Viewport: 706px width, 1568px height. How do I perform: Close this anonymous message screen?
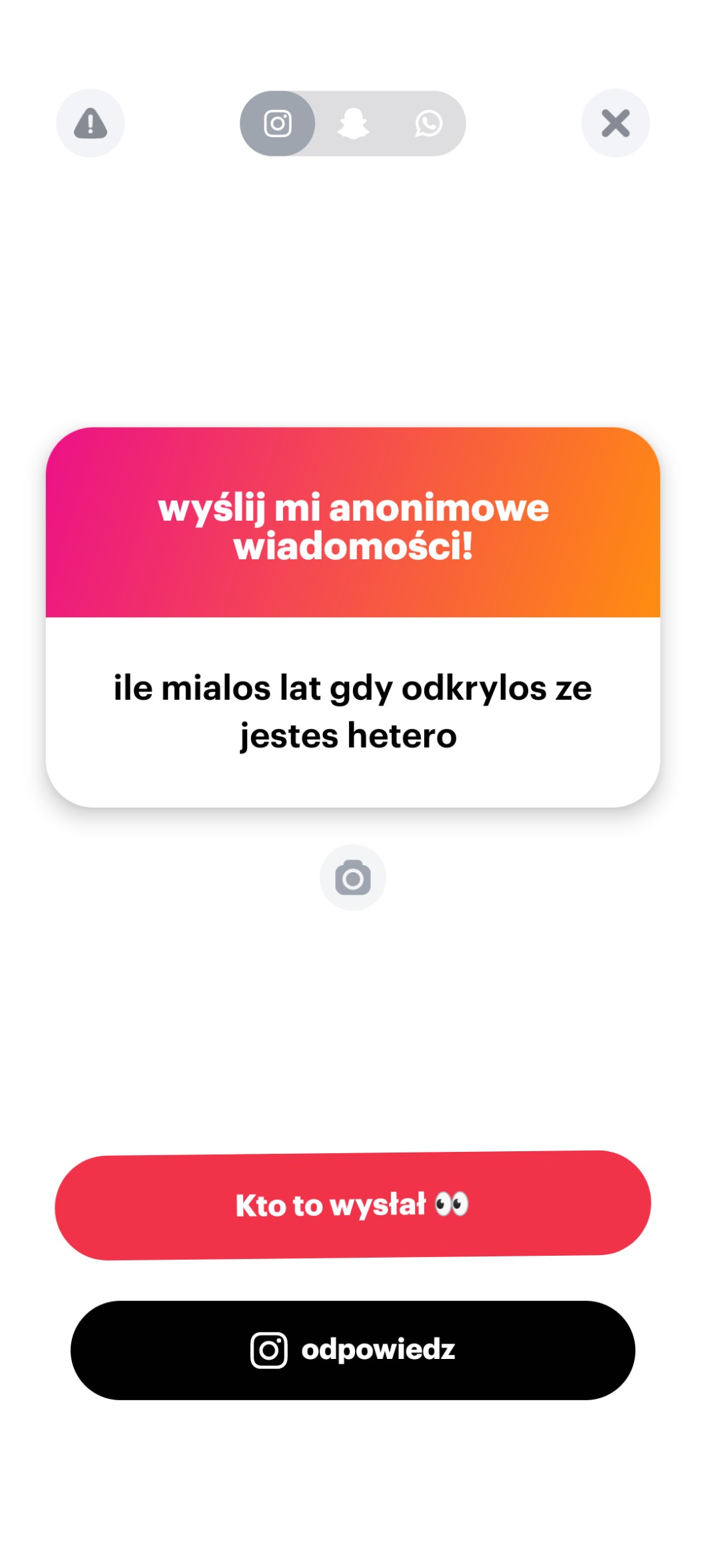615,123
